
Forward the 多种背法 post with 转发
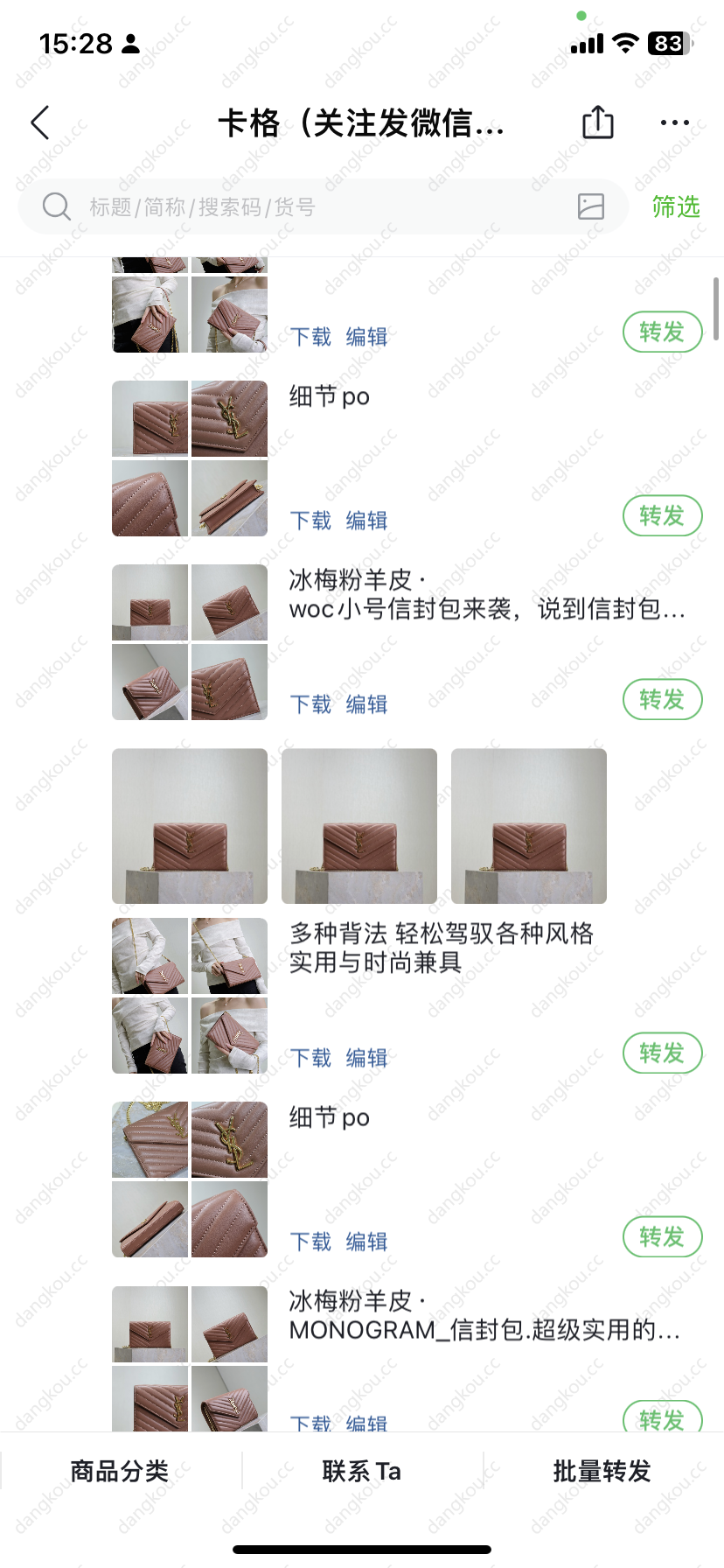tap(662, 1053)
